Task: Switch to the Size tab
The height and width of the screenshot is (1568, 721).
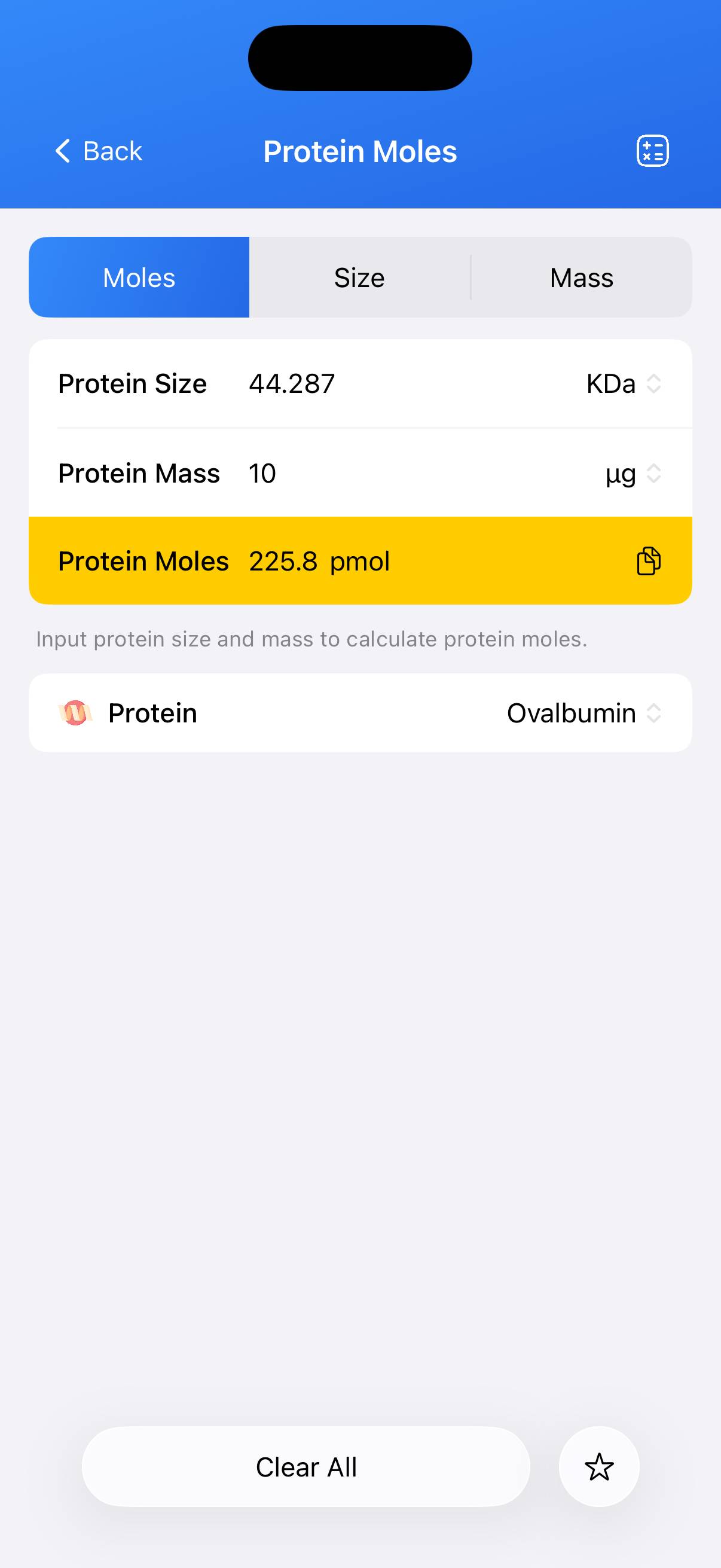Action: [x=359, y=277]
